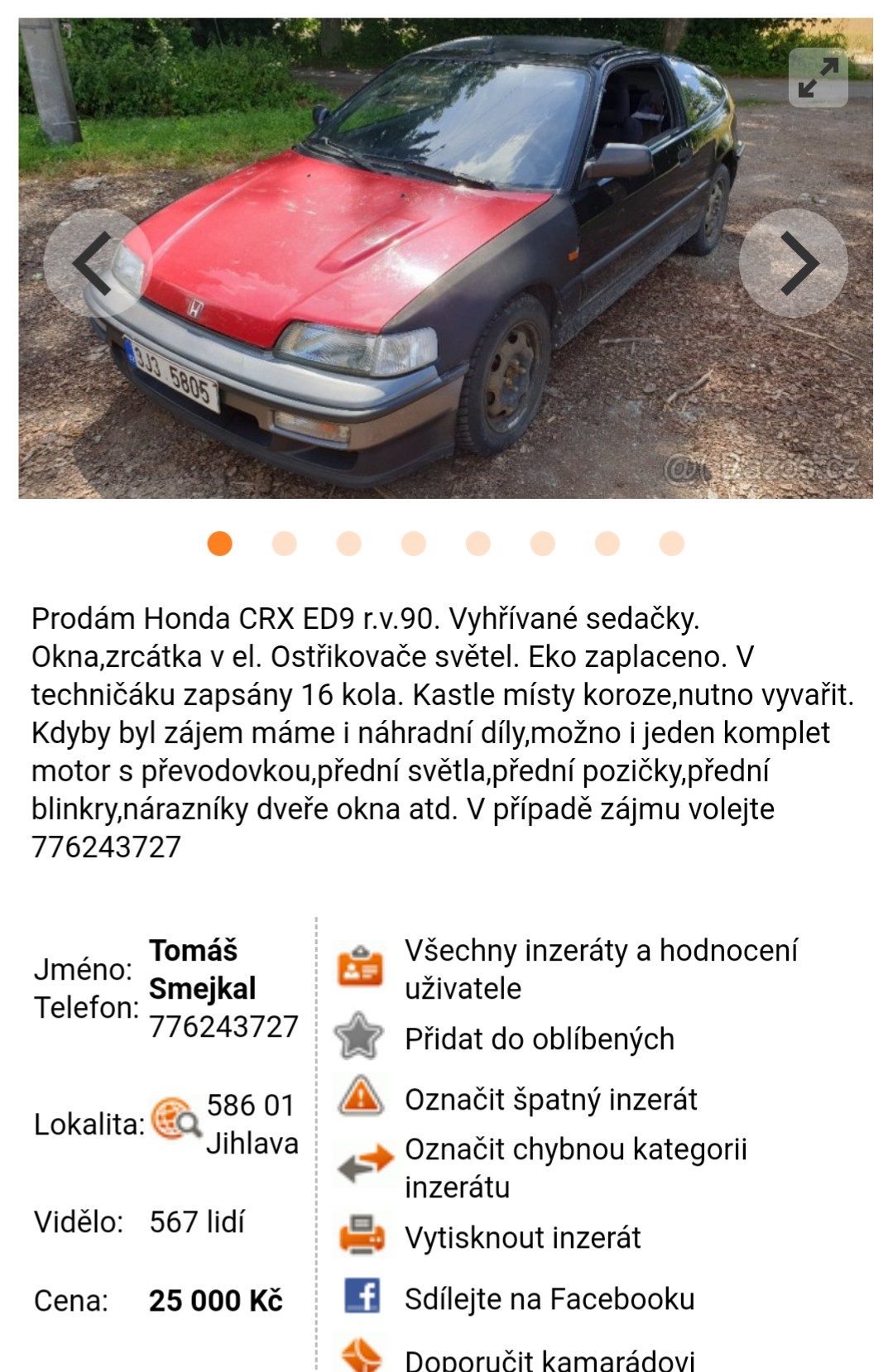Open the 586 01 Jihlava location

point(252,1124)
